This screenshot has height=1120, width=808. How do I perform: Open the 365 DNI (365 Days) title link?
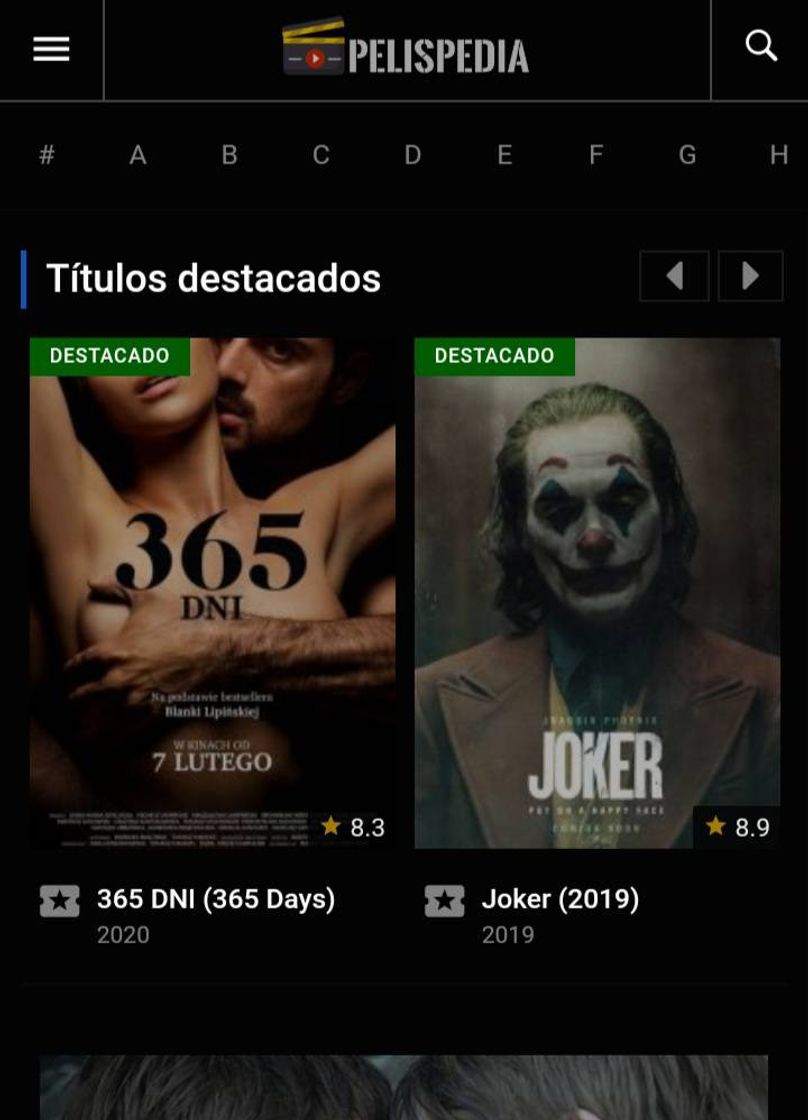215,899
